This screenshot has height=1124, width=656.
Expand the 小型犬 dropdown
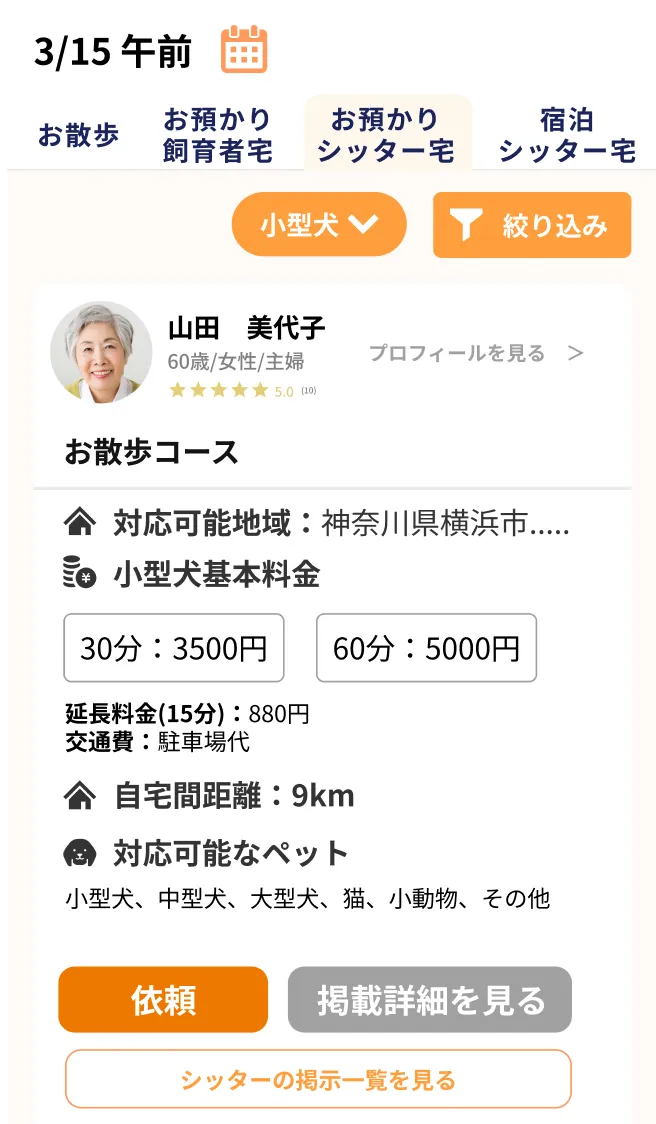pos(319,225)
